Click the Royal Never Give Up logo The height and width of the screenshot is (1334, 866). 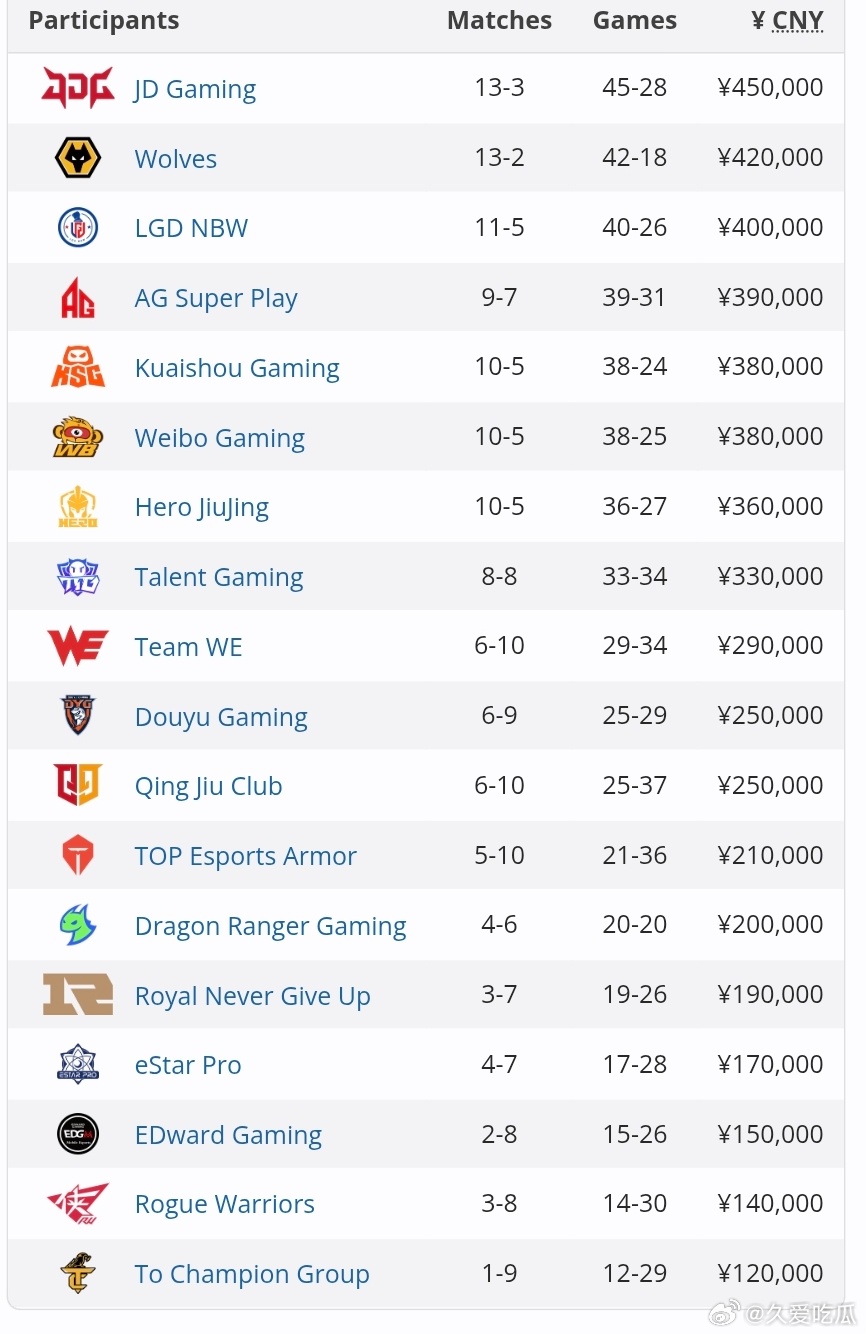pos(78,994)
